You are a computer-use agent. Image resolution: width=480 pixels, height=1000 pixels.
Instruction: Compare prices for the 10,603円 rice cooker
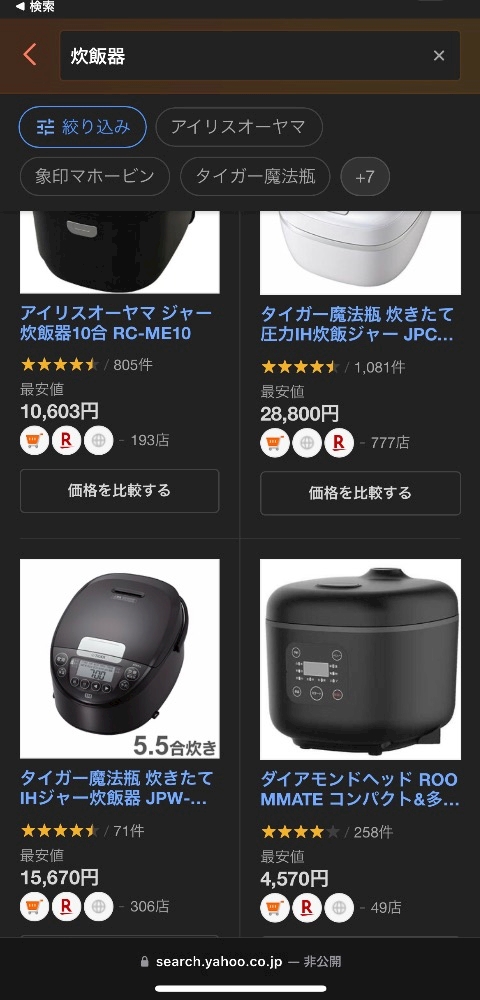(x=119, y=490)
